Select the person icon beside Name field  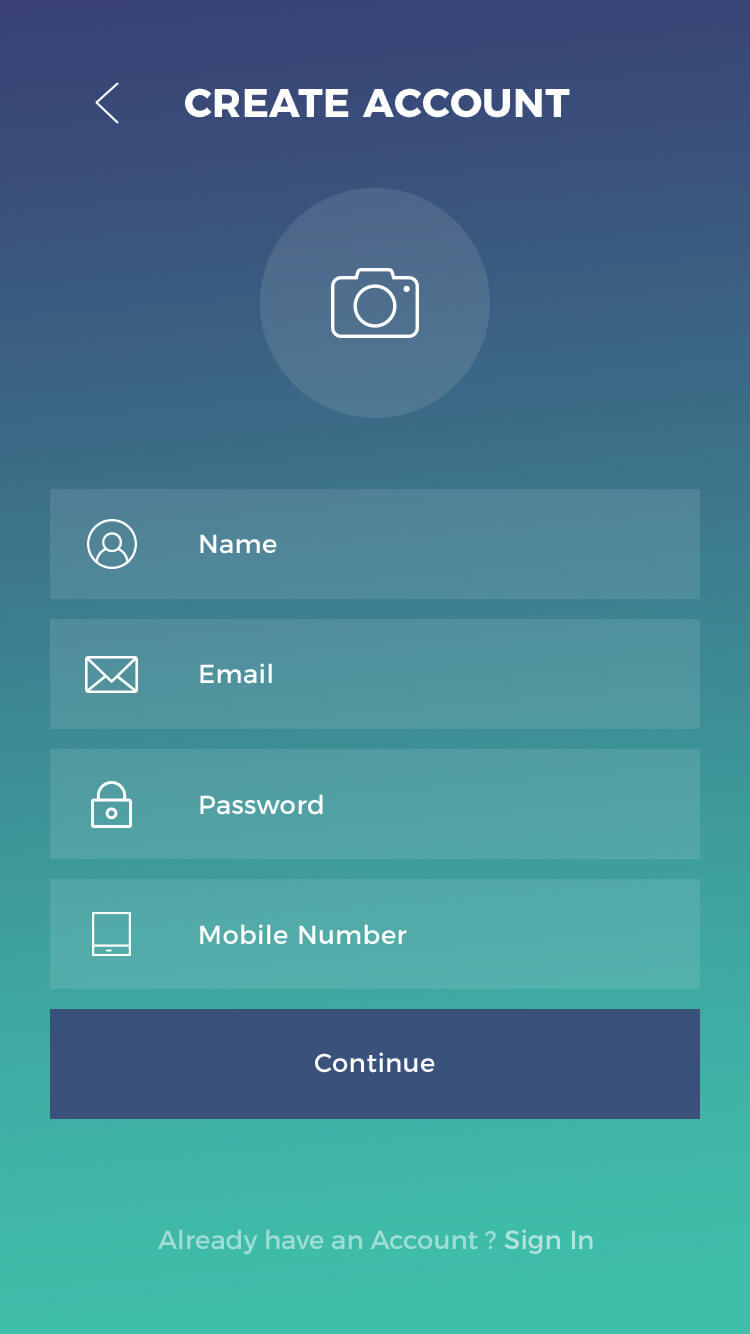point(111,544)
